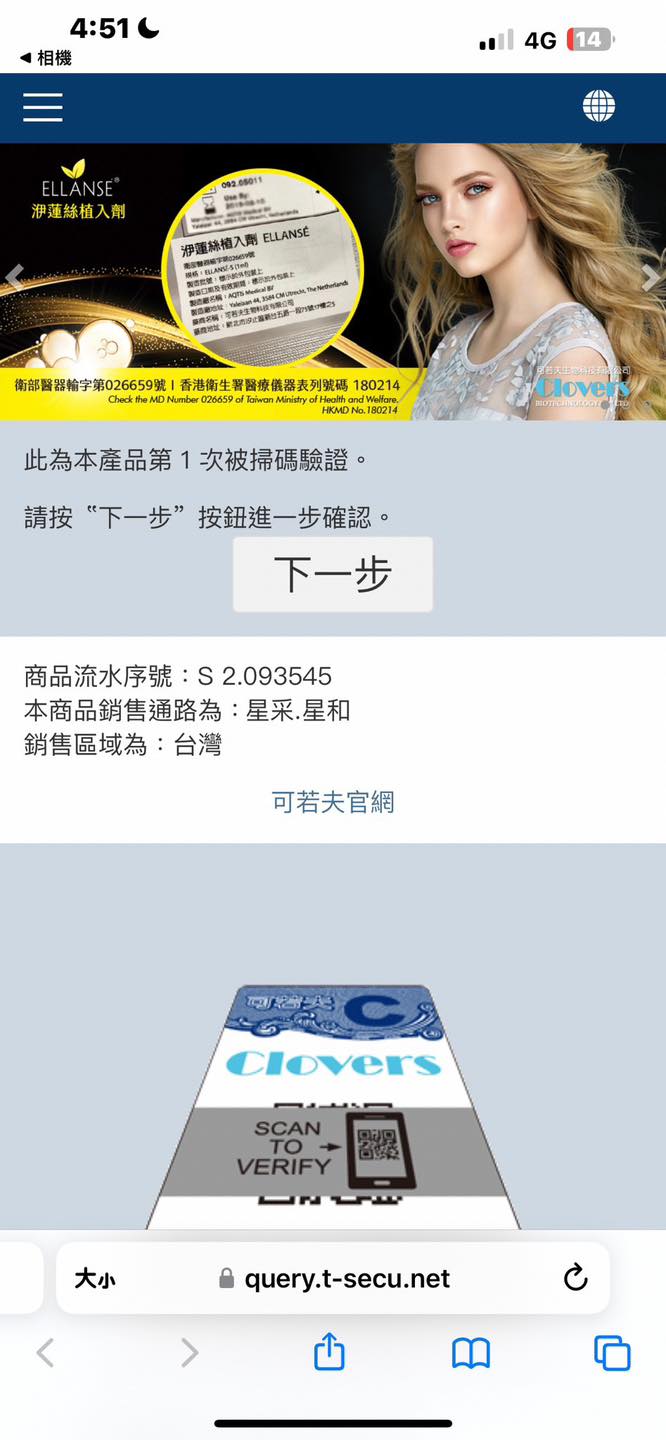Show the previous banner slide
This screenshot has height=1440, width=666.
point(14,277)
